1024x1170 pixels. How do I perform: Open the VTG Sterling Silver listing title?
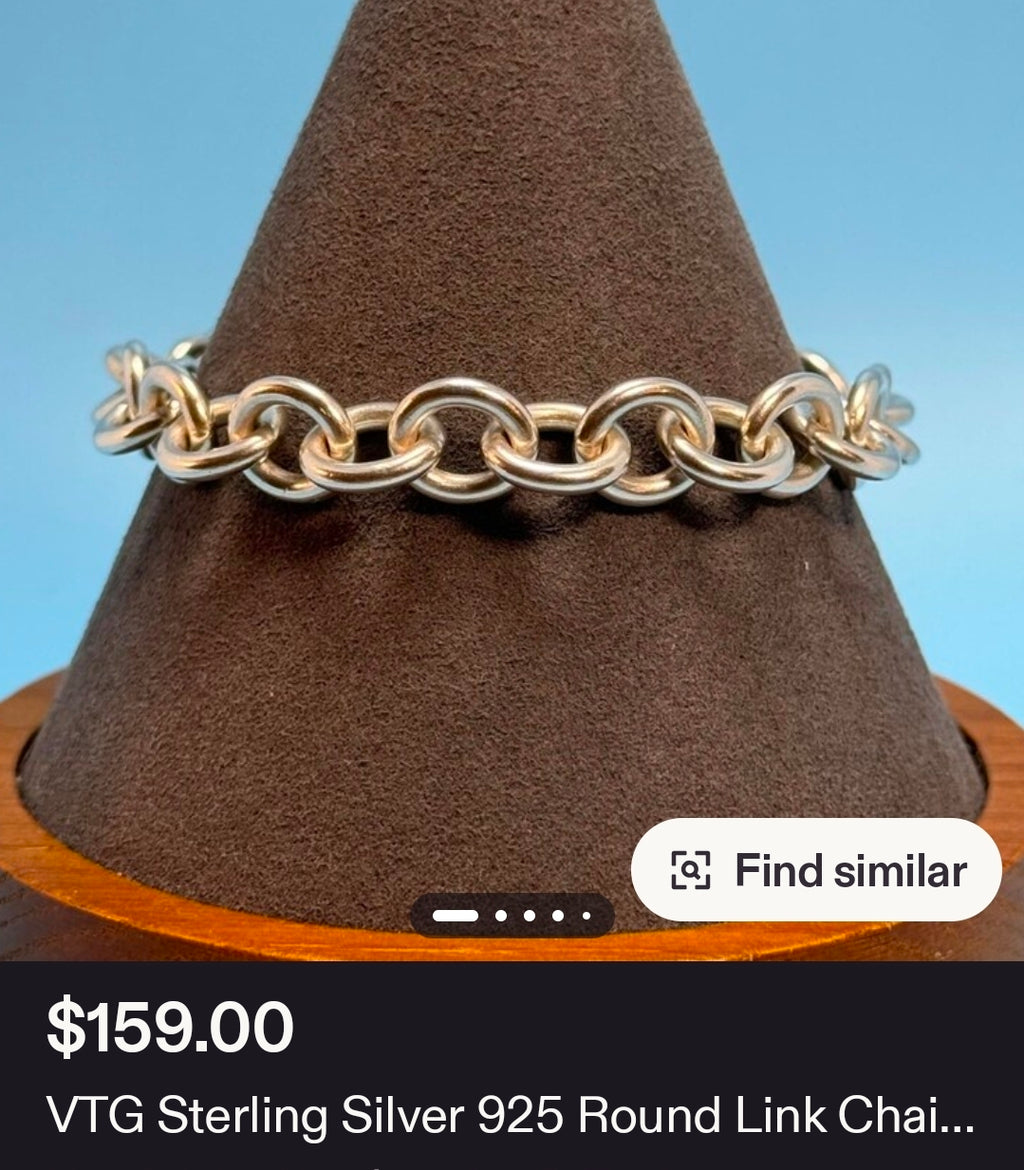(x=510, y=1116)
